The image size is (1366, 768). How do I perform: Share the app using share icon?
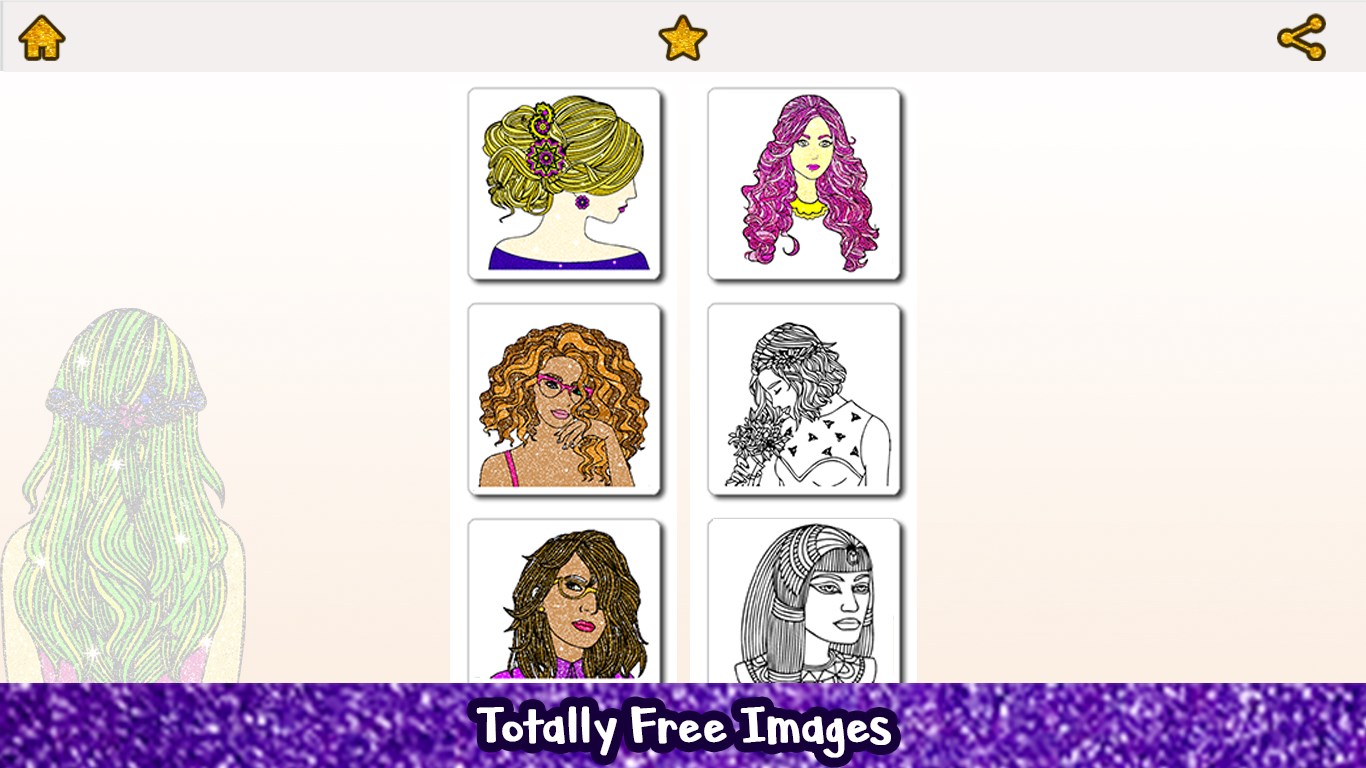(1301, 38)
